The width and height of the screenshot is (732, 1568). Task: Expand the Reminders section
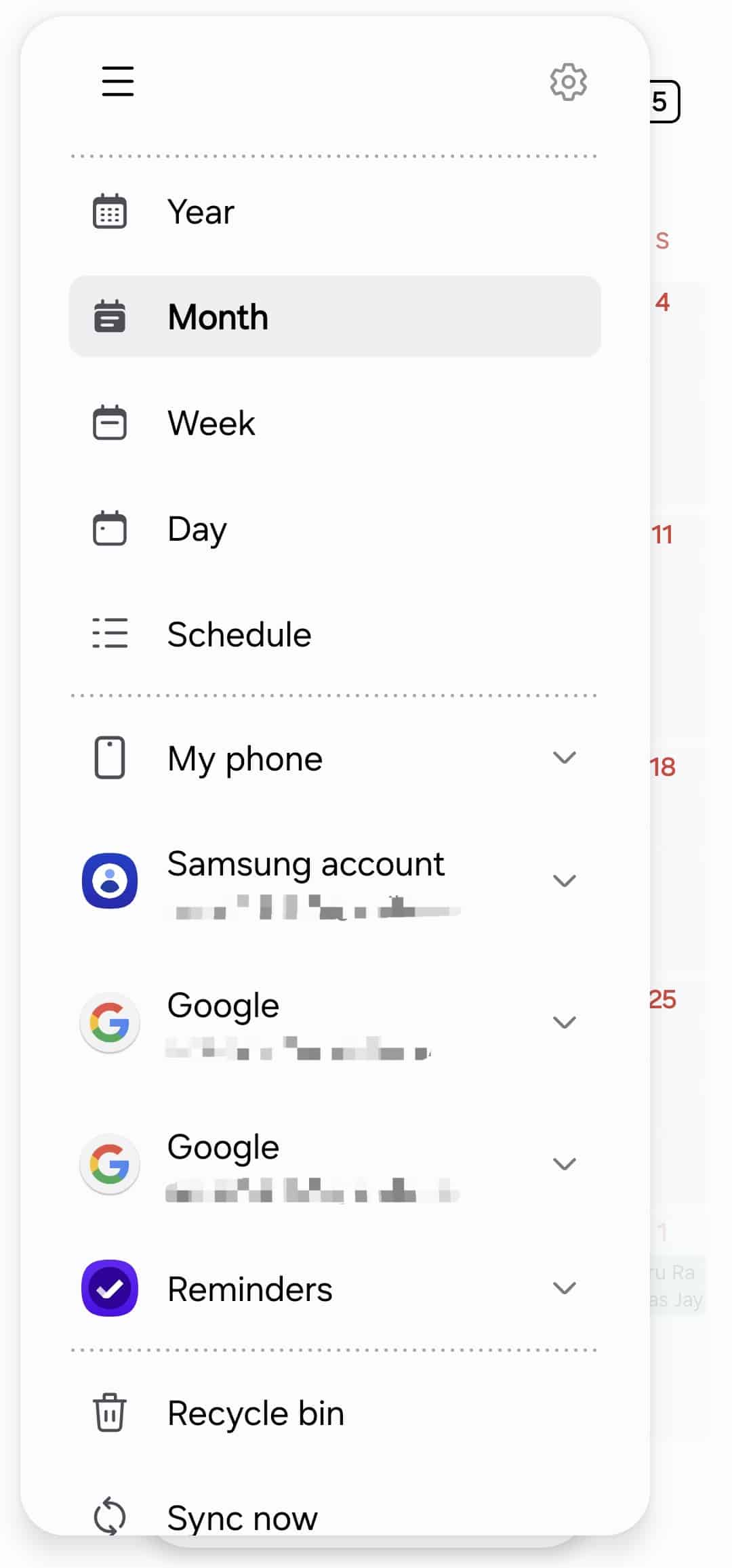tap(564, 1288)
